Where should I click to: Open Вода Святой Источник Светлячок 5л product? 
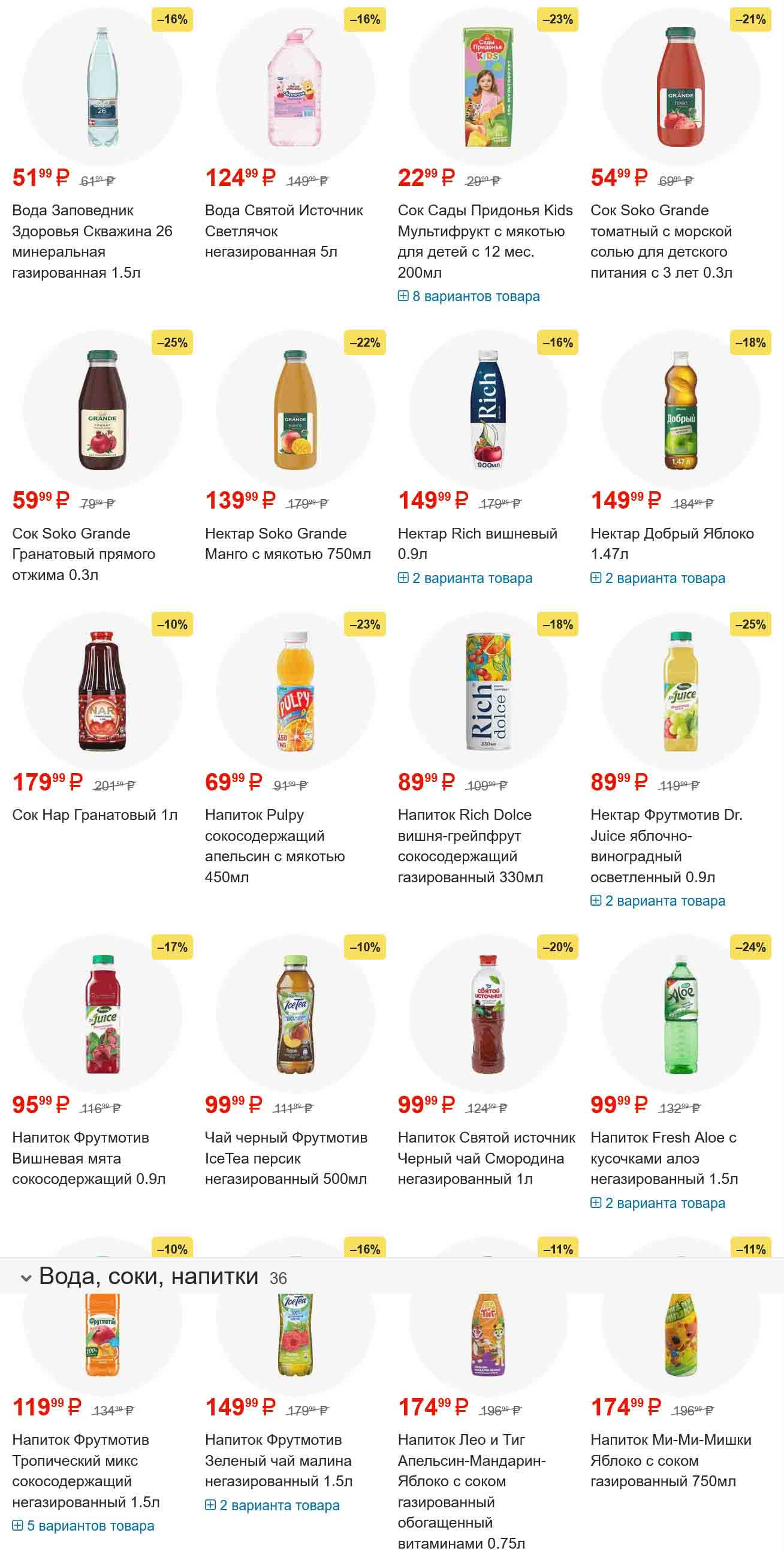(284, 230)
